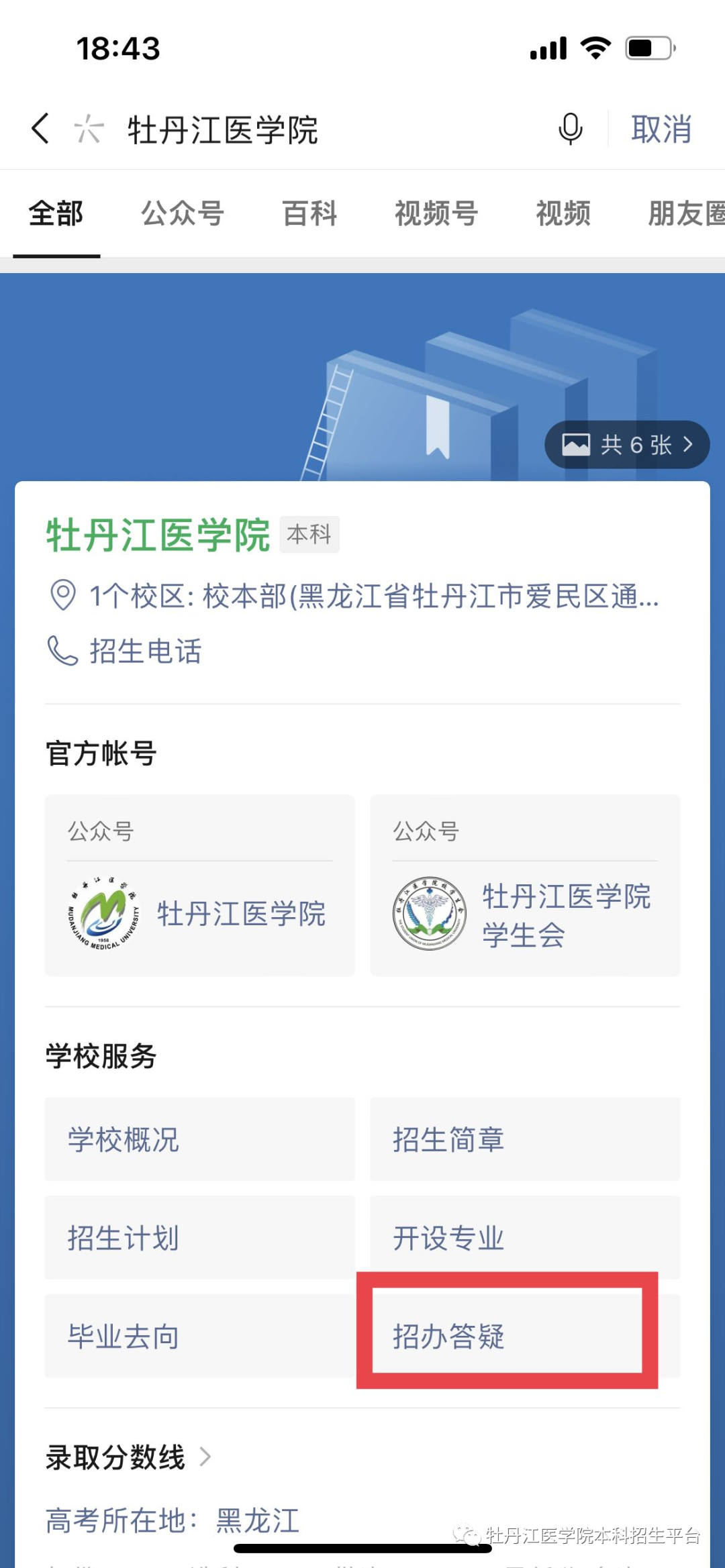Screen dimensions: 725x1568
Task: Cancel the search with 取消
Action: coord(661,129)
